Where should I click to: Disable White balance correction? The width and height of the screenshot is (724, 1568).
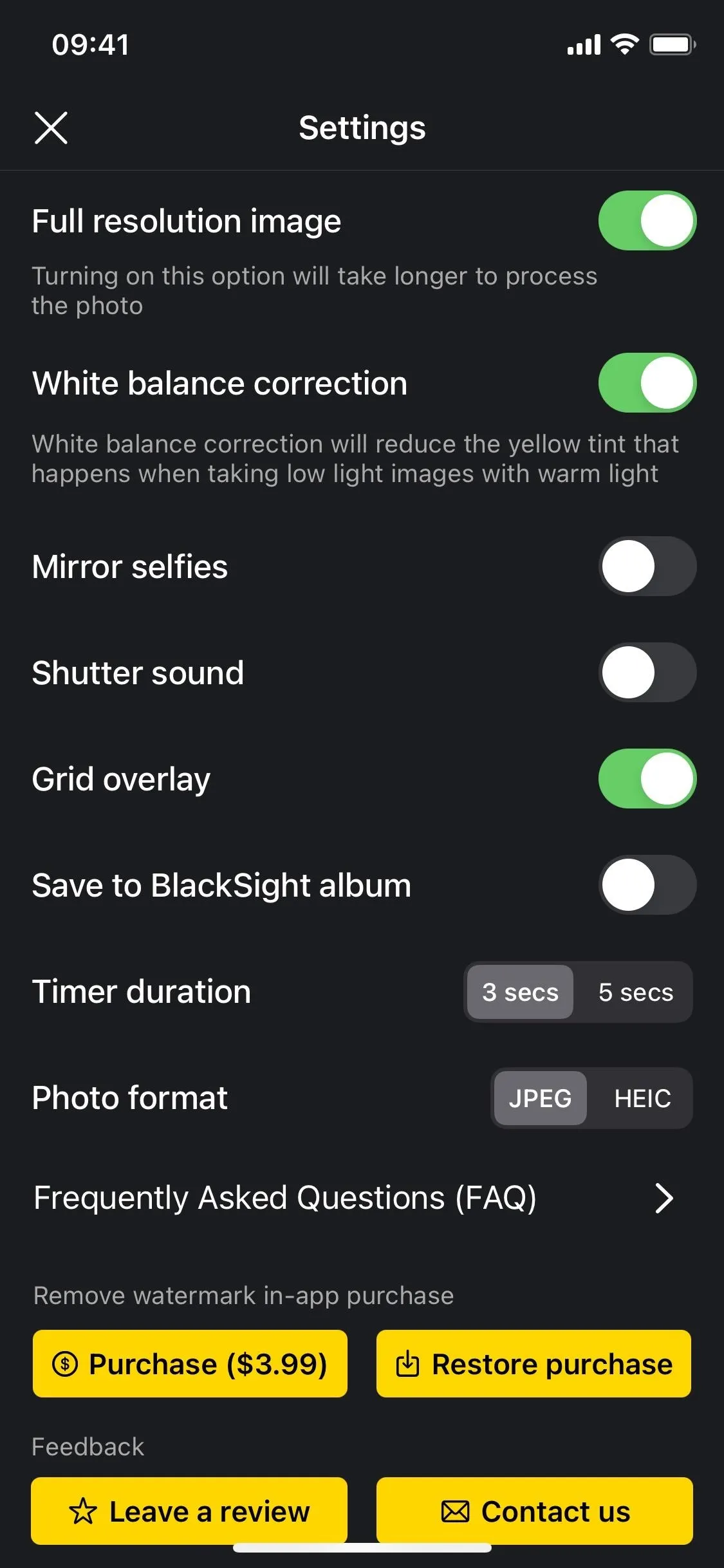(647, 383)
